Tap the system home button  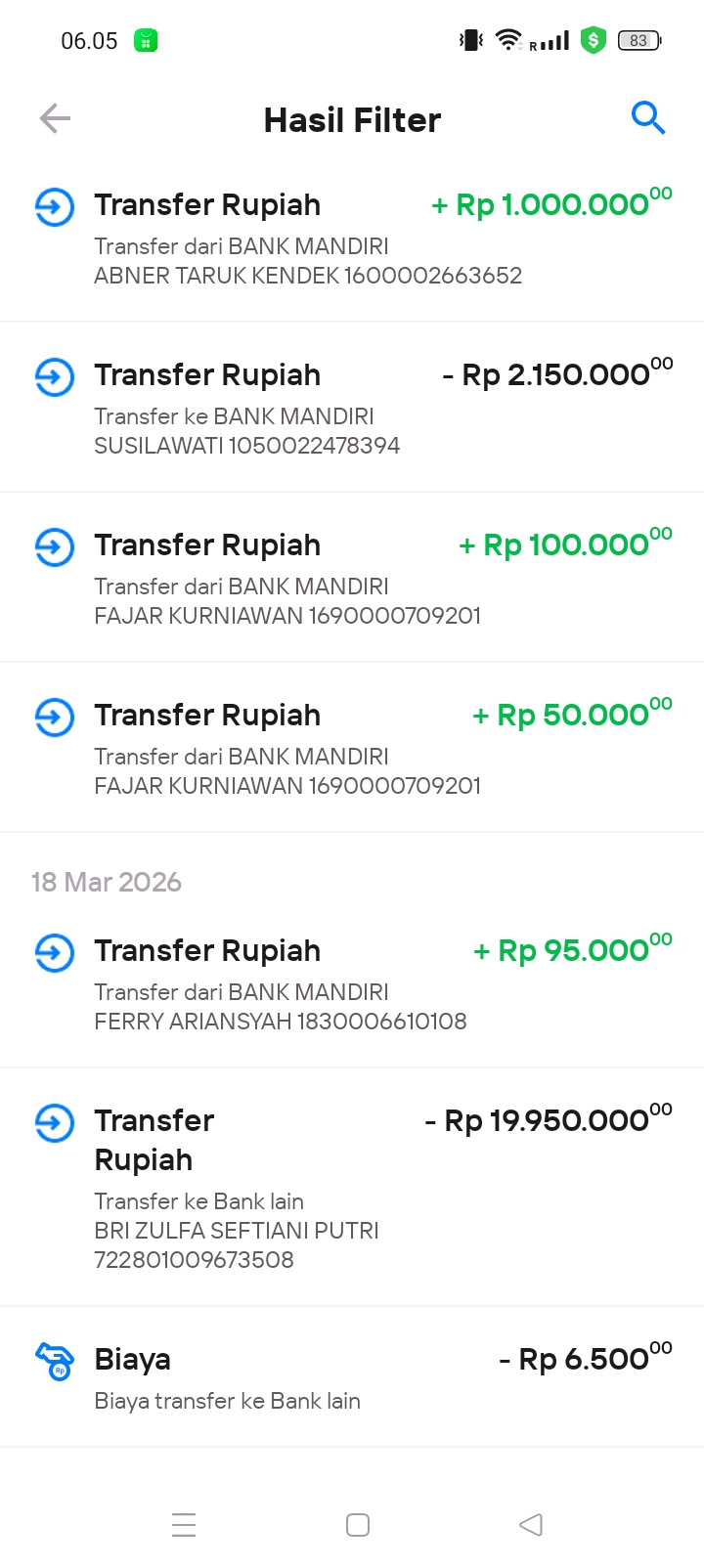tap(358, 1525)
